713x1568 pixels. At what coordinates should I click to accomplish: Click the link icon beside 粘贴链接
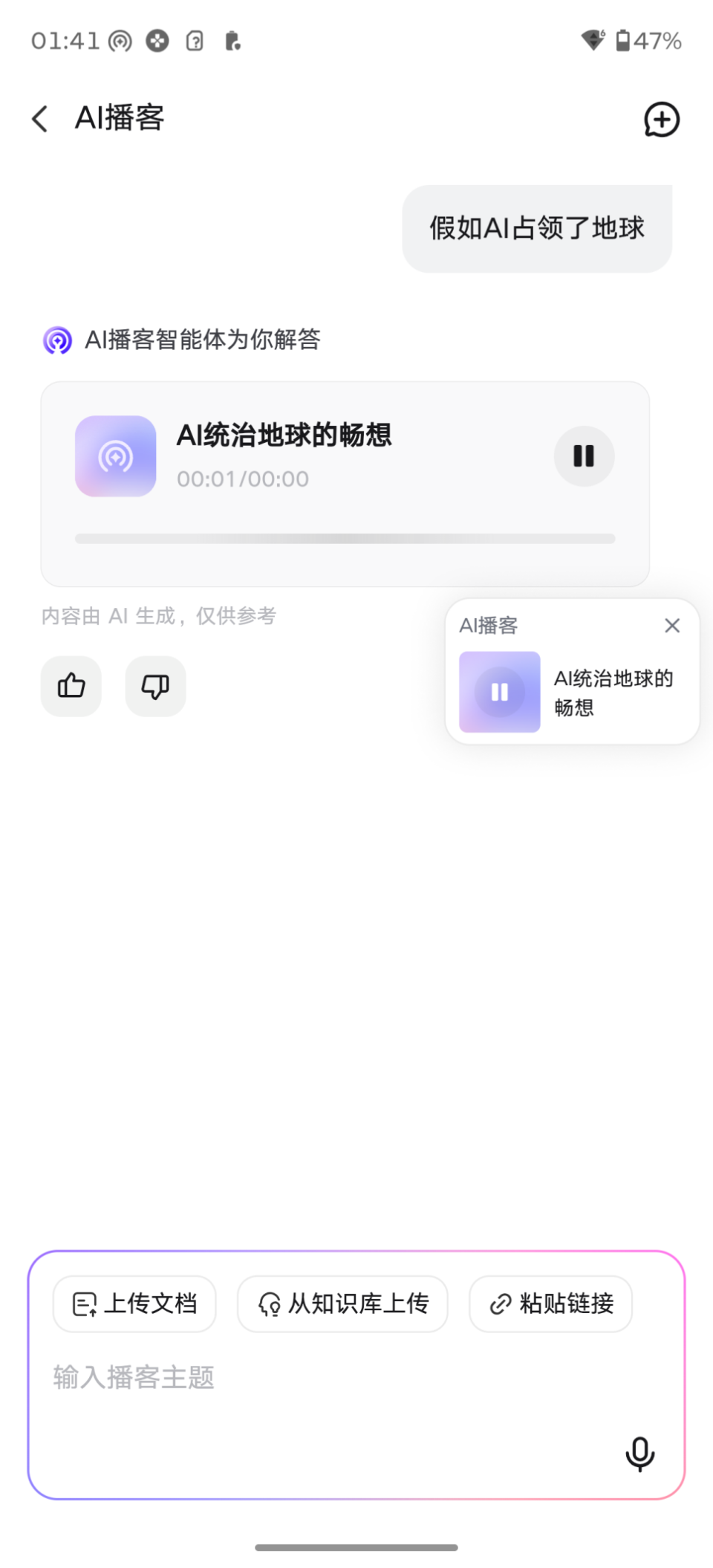pyautogui.click(x=499, y=1303)
